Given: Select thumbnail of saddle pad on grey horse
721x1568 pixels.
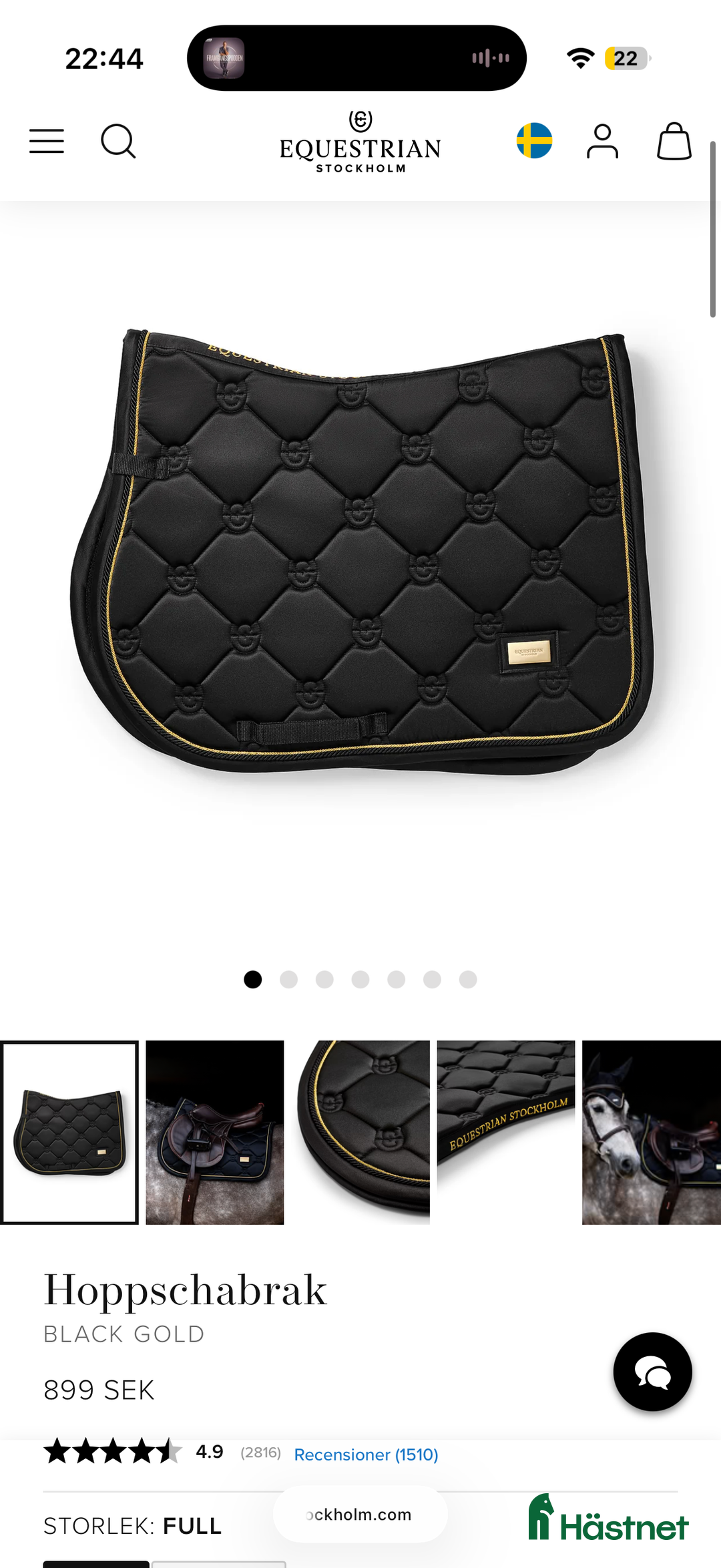Looking at the screenshot, I should pyautogui.click(x=215, y=1132).
